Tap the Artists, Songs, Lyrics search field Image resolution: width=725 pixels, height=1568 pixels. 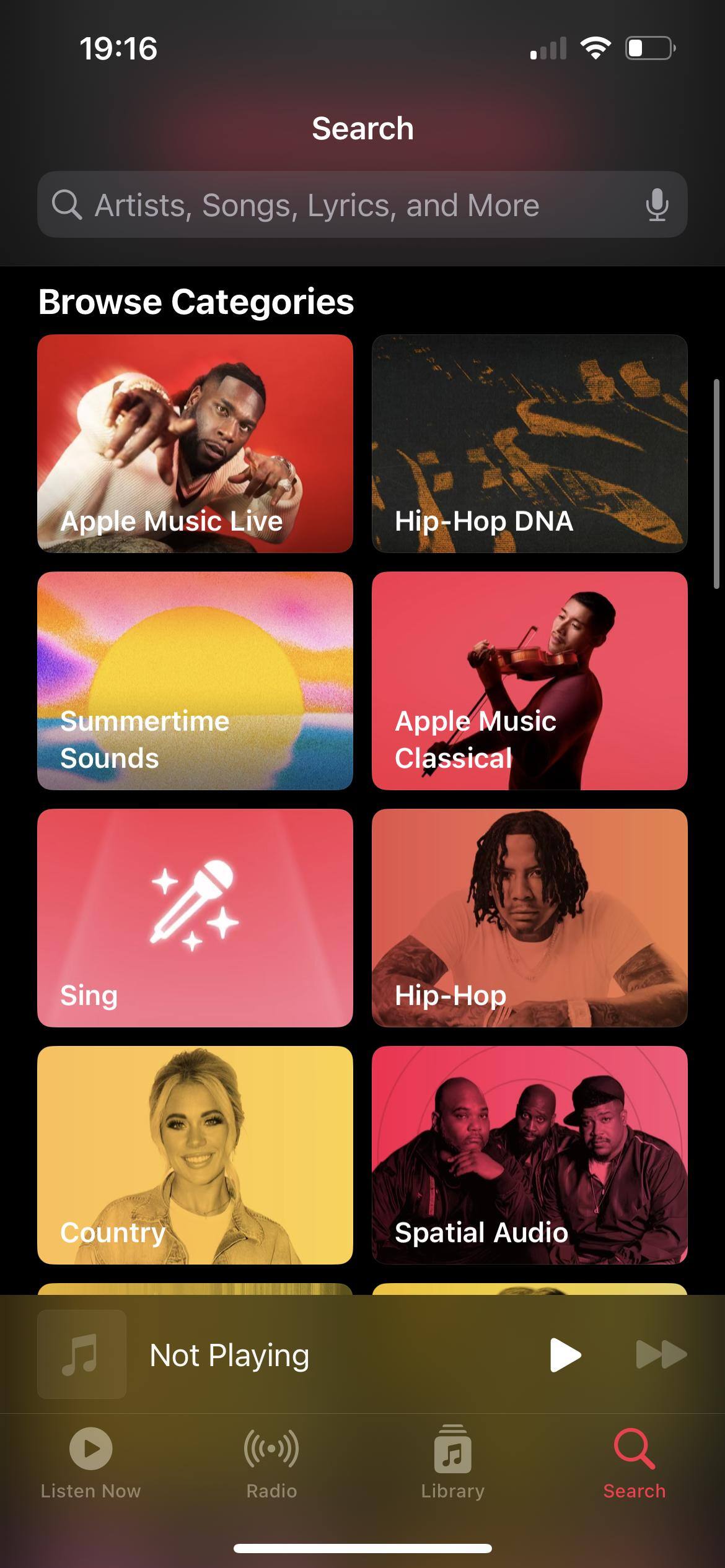[347, 205]
